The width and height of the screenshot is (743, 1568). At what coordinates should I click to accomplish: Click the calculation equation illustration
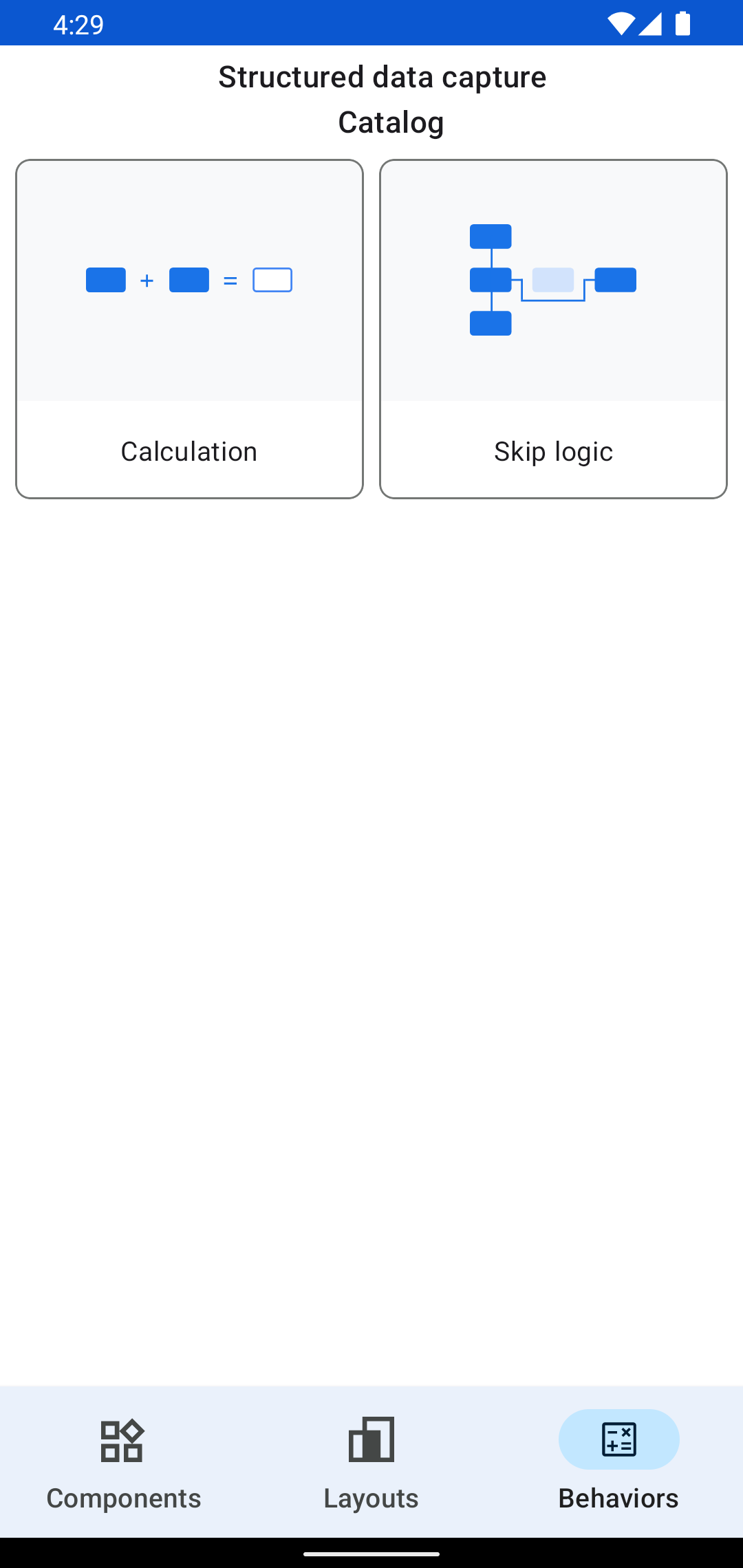pyautogui.click(x=189, y=280)
